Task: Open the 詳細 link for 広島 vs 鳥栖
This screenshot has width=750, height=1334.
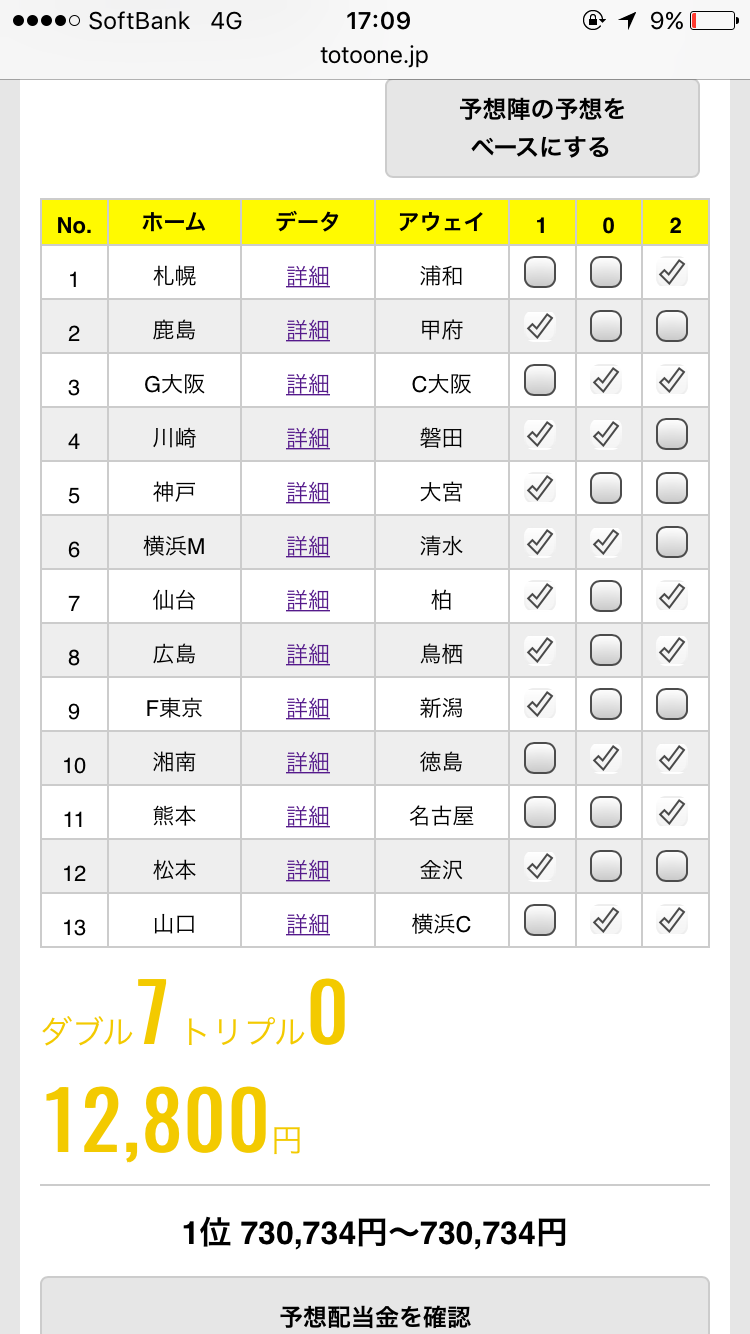Action: point(308,654)
